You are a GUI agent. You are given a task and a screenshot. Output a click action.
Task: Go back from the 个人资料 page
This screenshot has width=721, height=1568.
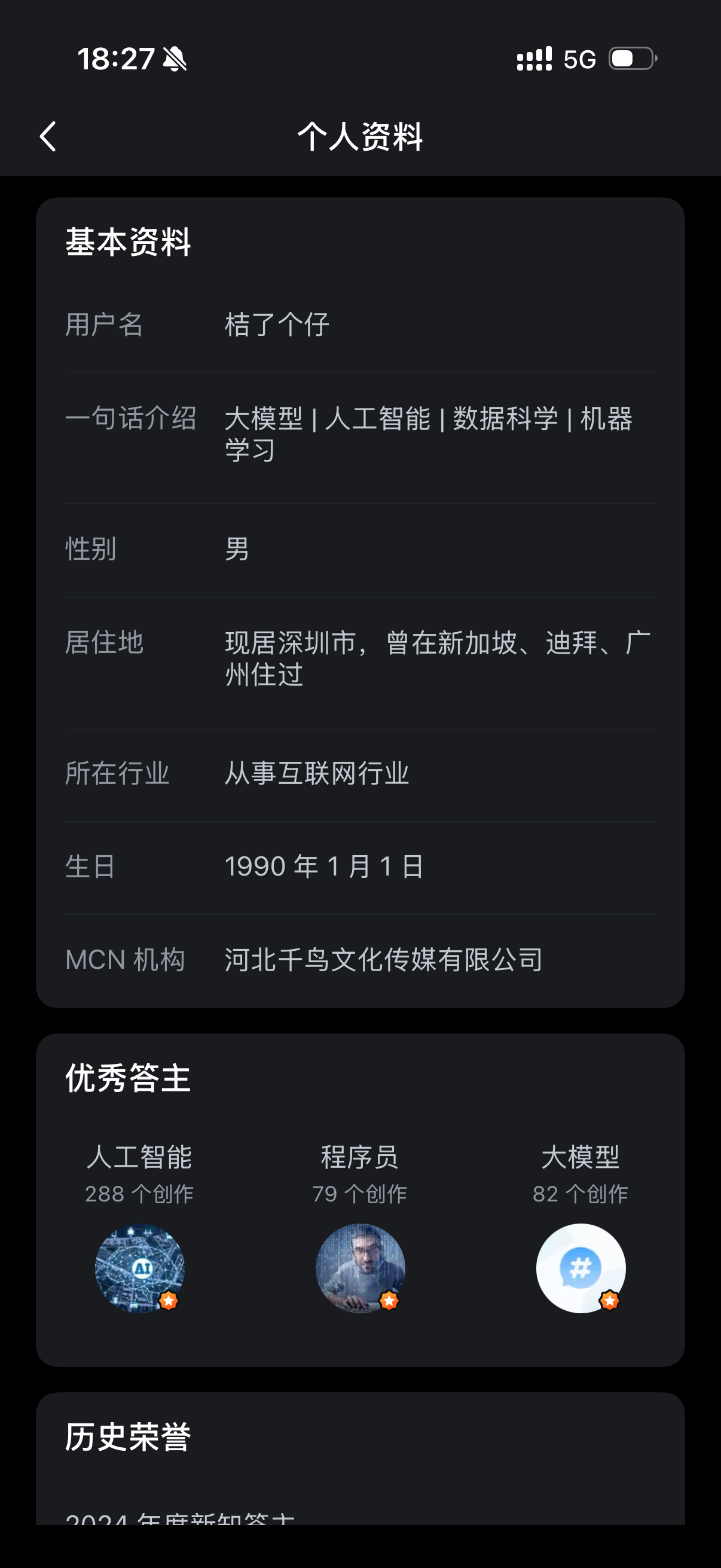(x=48, y=136)
